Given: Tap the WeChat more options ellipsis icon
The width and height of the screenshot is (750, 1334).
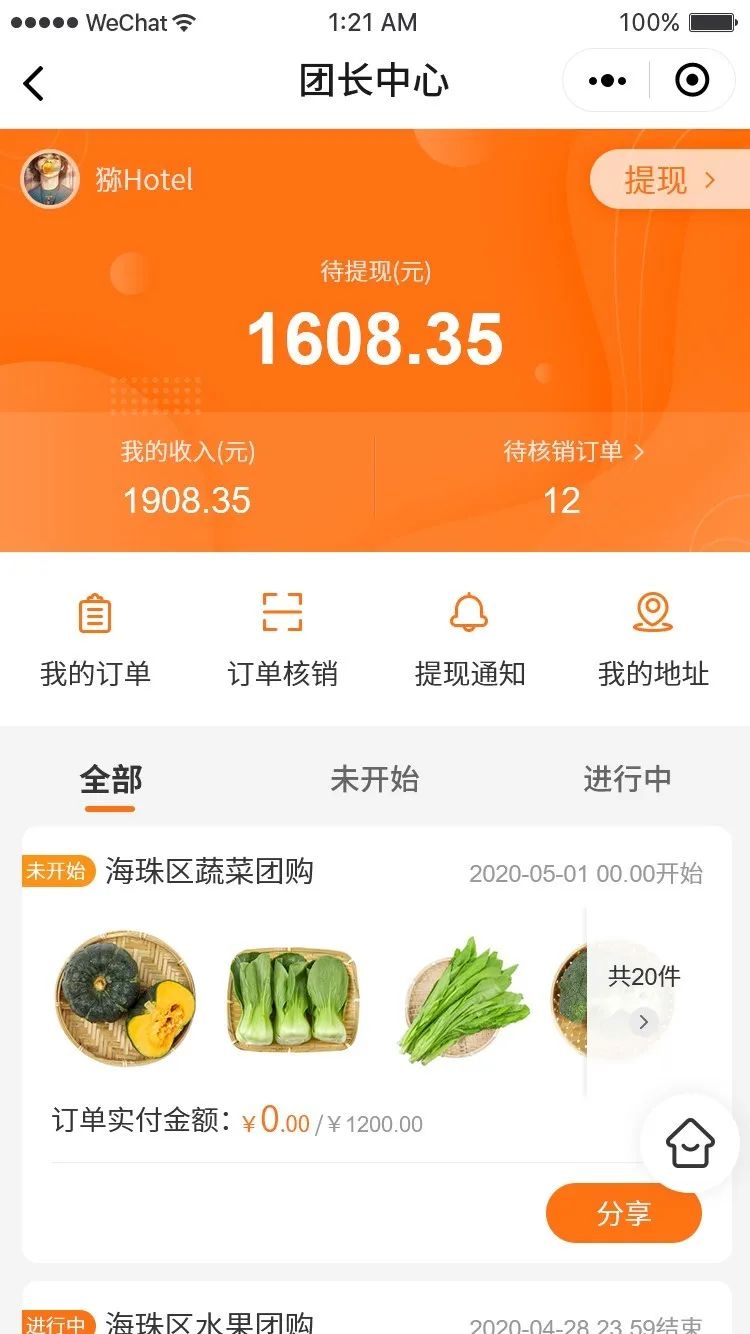Looking at the screenshot, I should pos(607,80).
